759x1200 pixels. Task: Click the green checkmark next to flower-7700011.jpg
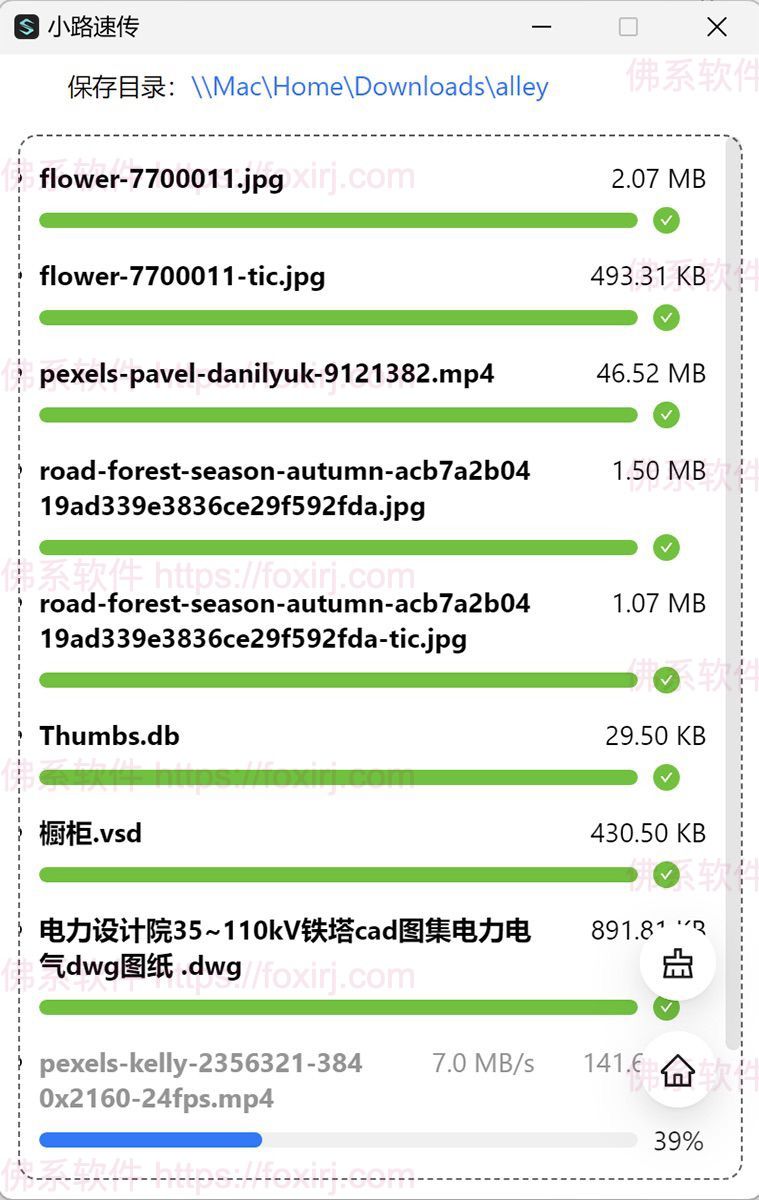point(666,220)
